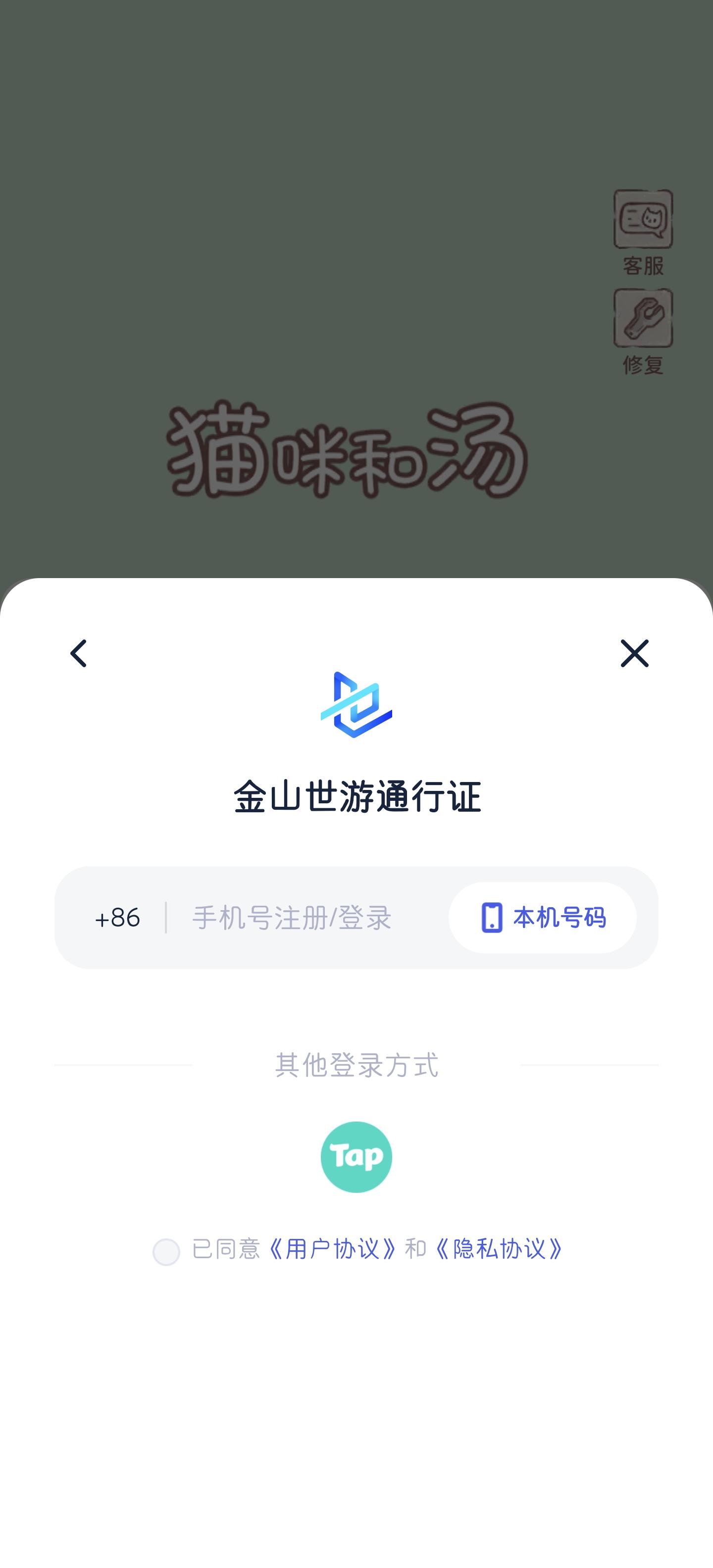
Task: Open the 隐私协议 link
Action: [x=499, y=1249]
